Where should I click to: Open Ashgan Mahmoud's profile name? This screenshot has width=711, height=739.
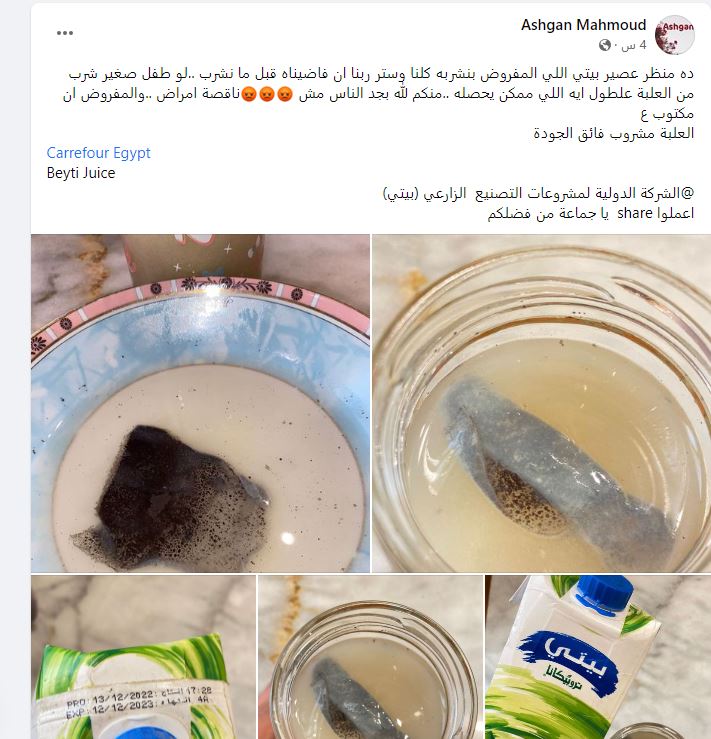tap(583, 25)
